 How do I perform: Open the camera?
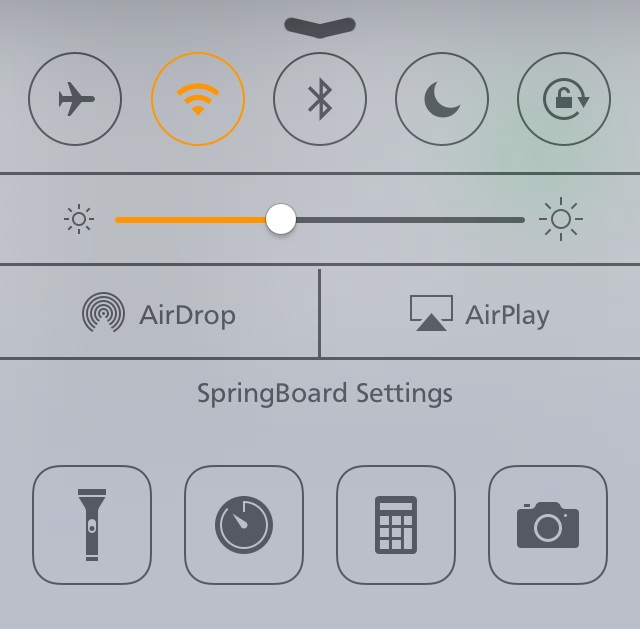tap(547, 524)
